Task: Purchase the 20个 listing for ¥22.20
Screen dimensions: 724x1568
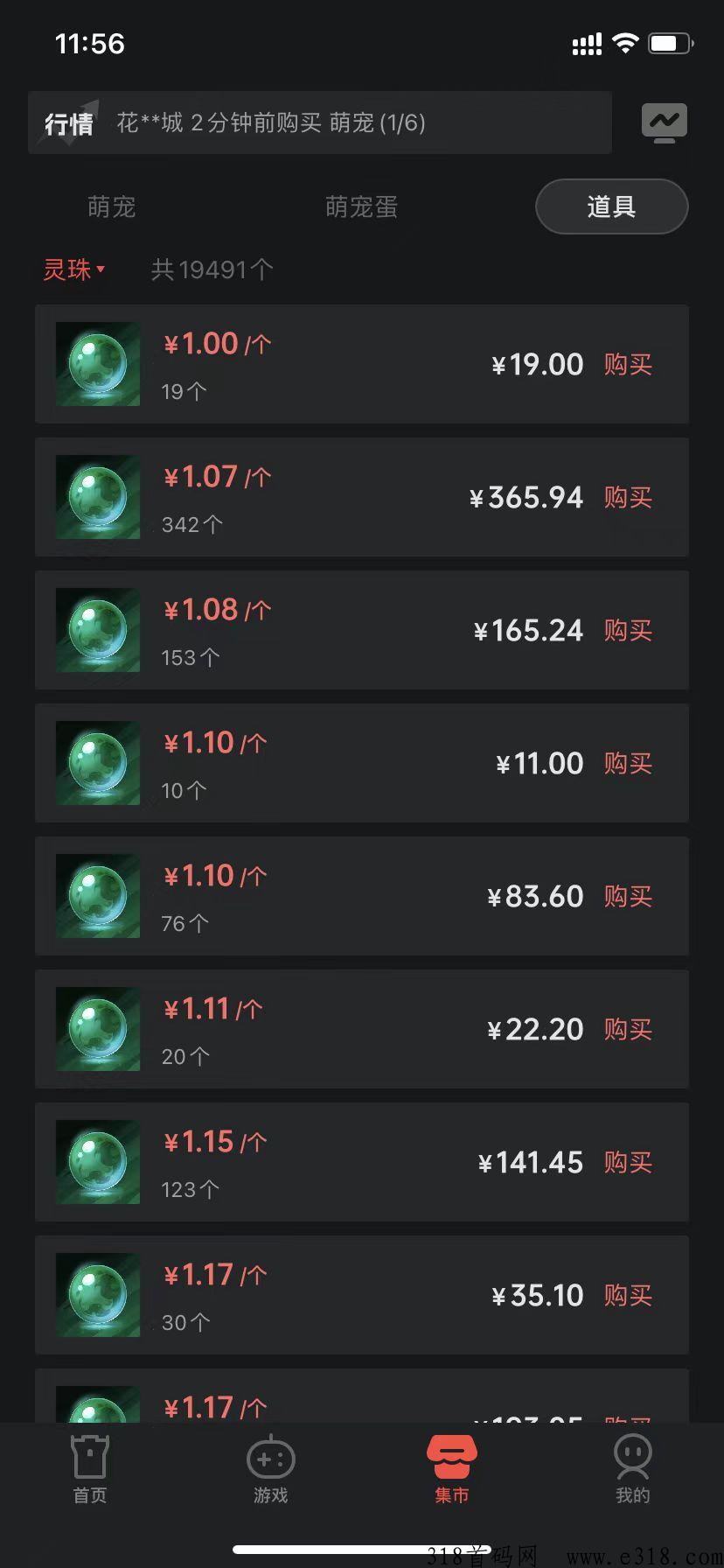Action: pos(628,1030)
